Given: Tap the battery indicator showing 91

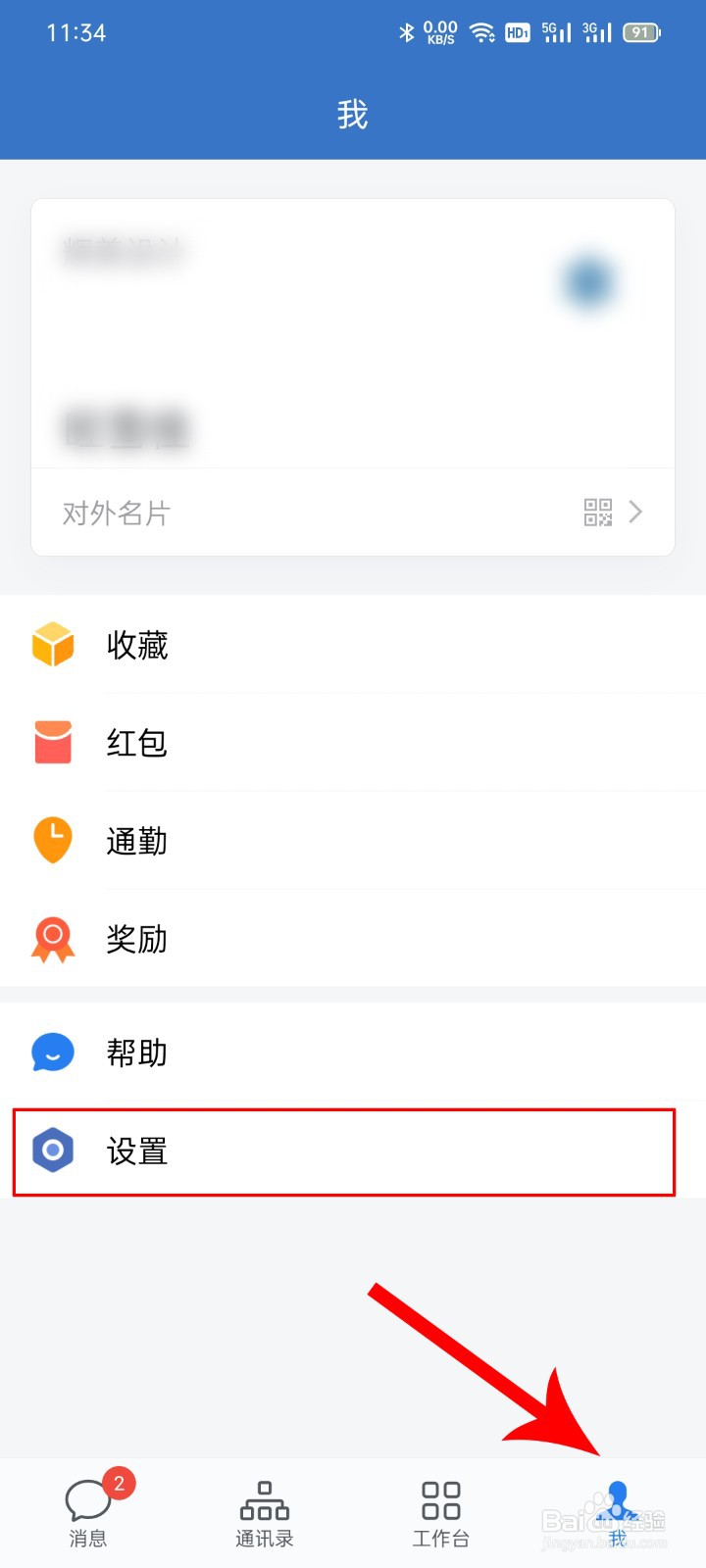Looking at the screenshot, I should click(x=642, y=31).
